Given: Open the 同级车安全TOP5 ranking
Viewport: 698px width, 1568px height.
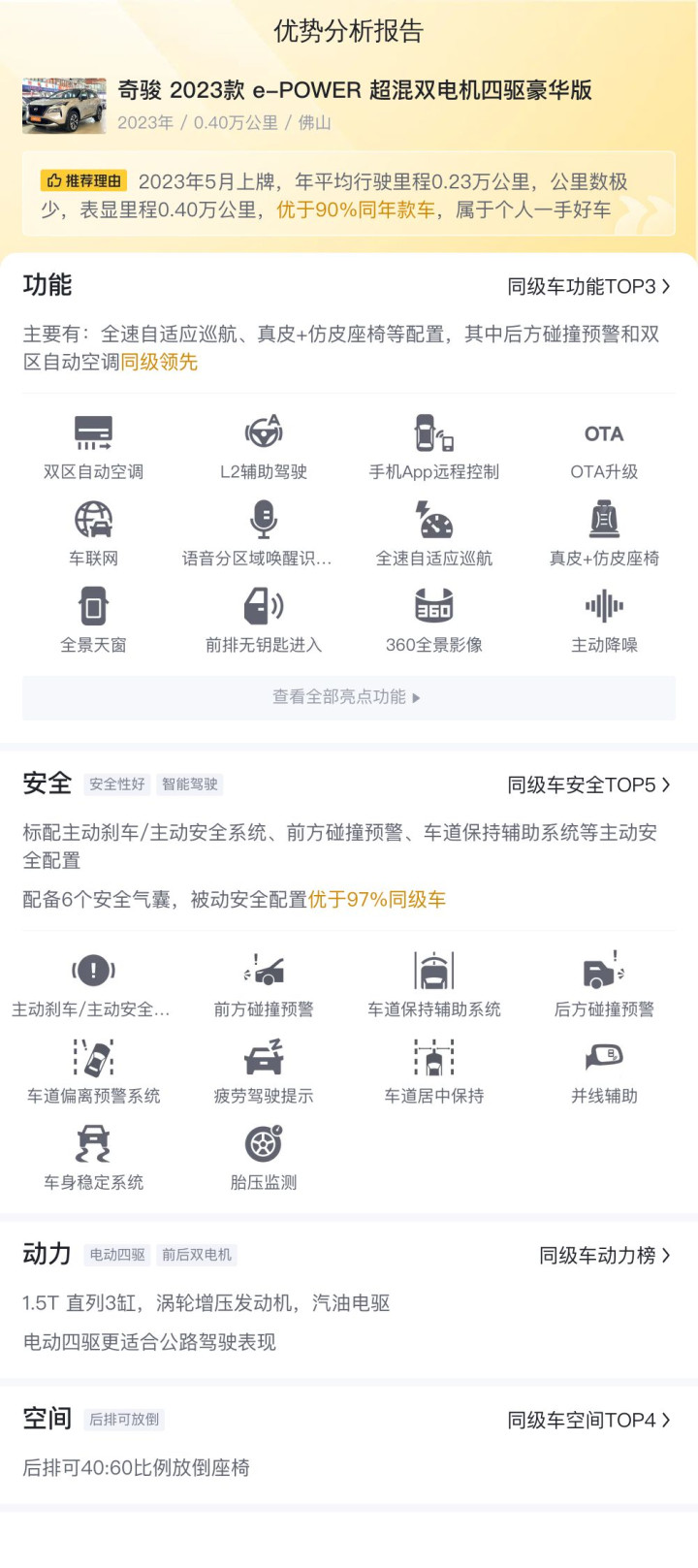Looking at the screenshot, I should tap(588, 785).
